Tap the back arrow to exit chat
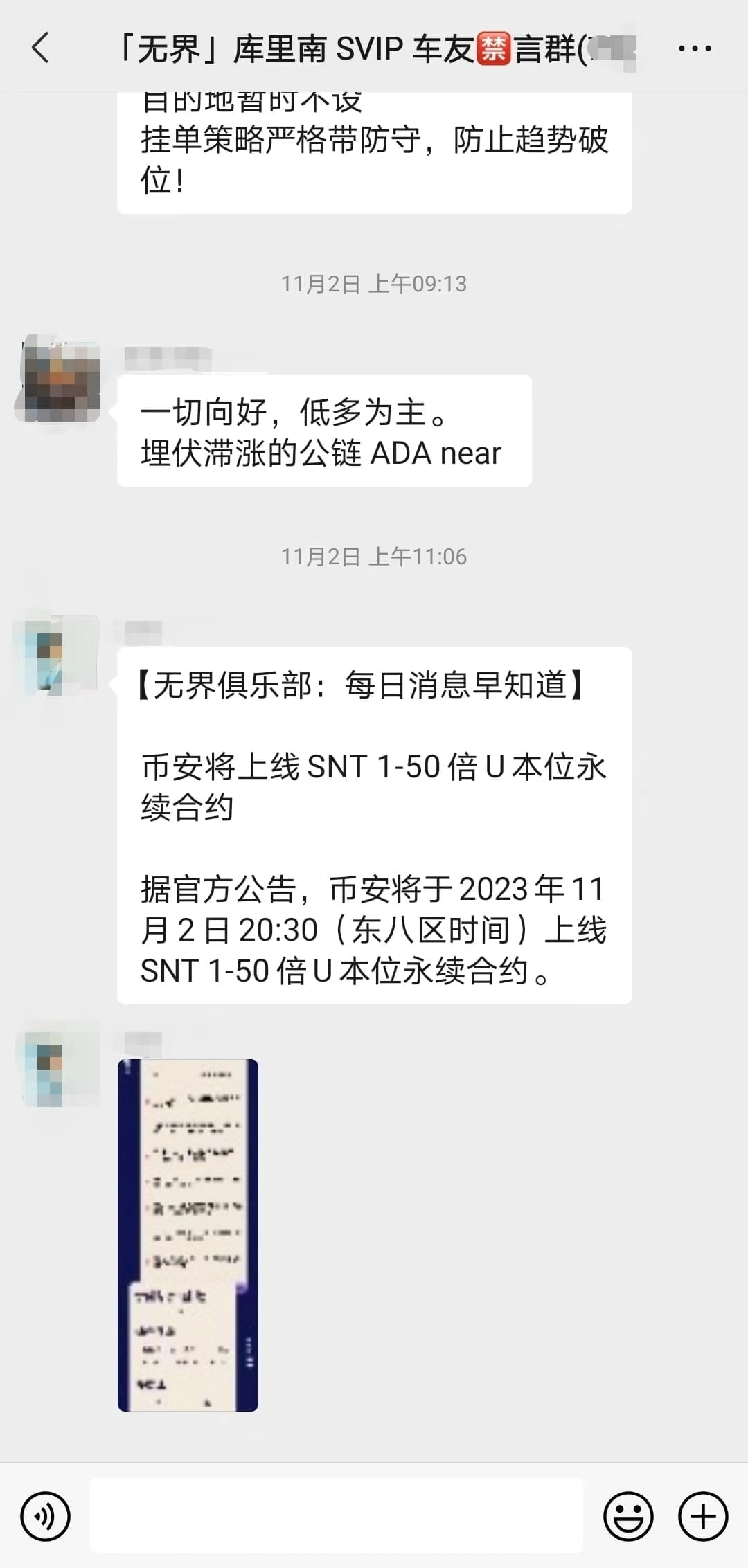This screenshot has height=1568, width=748. point(39,48)
